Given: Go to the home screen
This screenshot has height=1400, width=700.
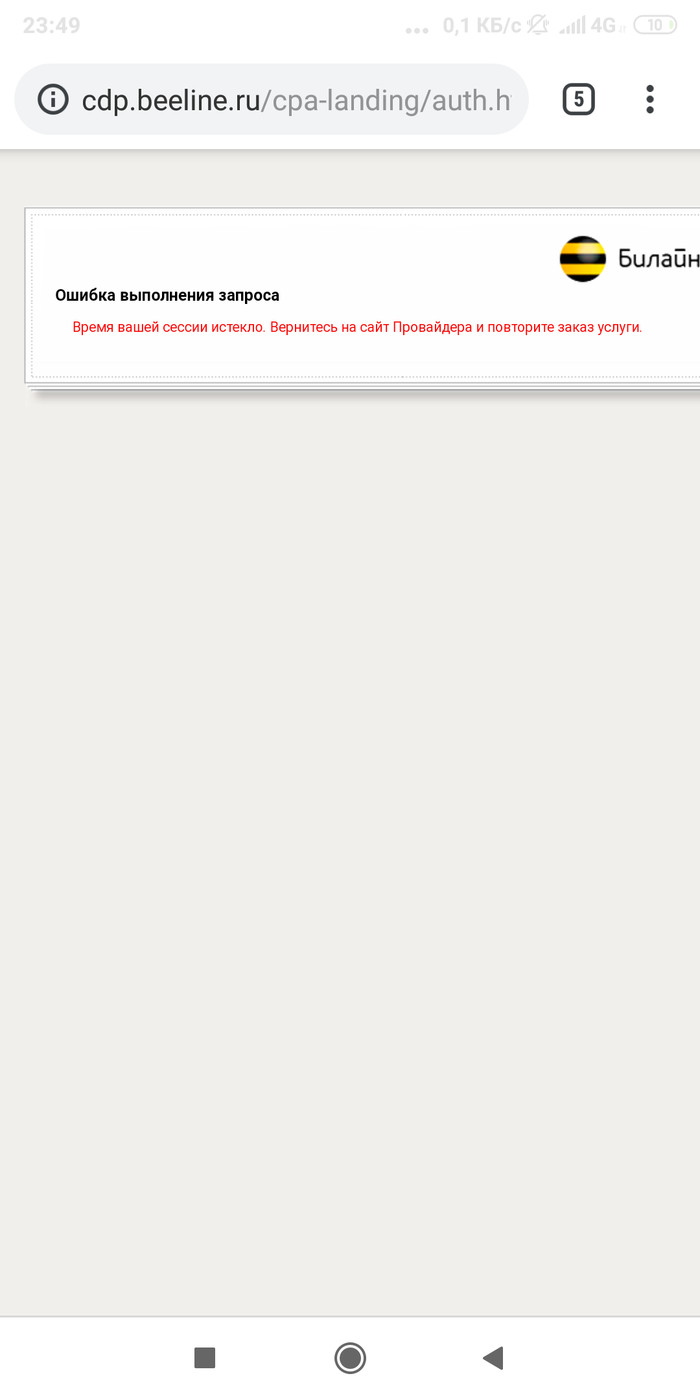Looking at the screenshot, I should [x=350, y=1357].
